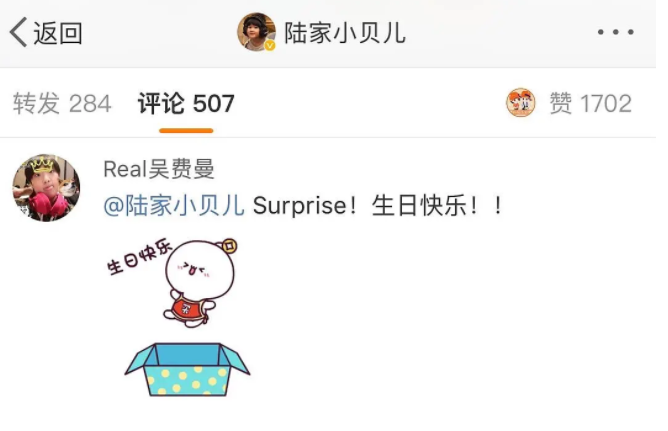
Task: Go back via the 返回 button
Action: [46, 33]
